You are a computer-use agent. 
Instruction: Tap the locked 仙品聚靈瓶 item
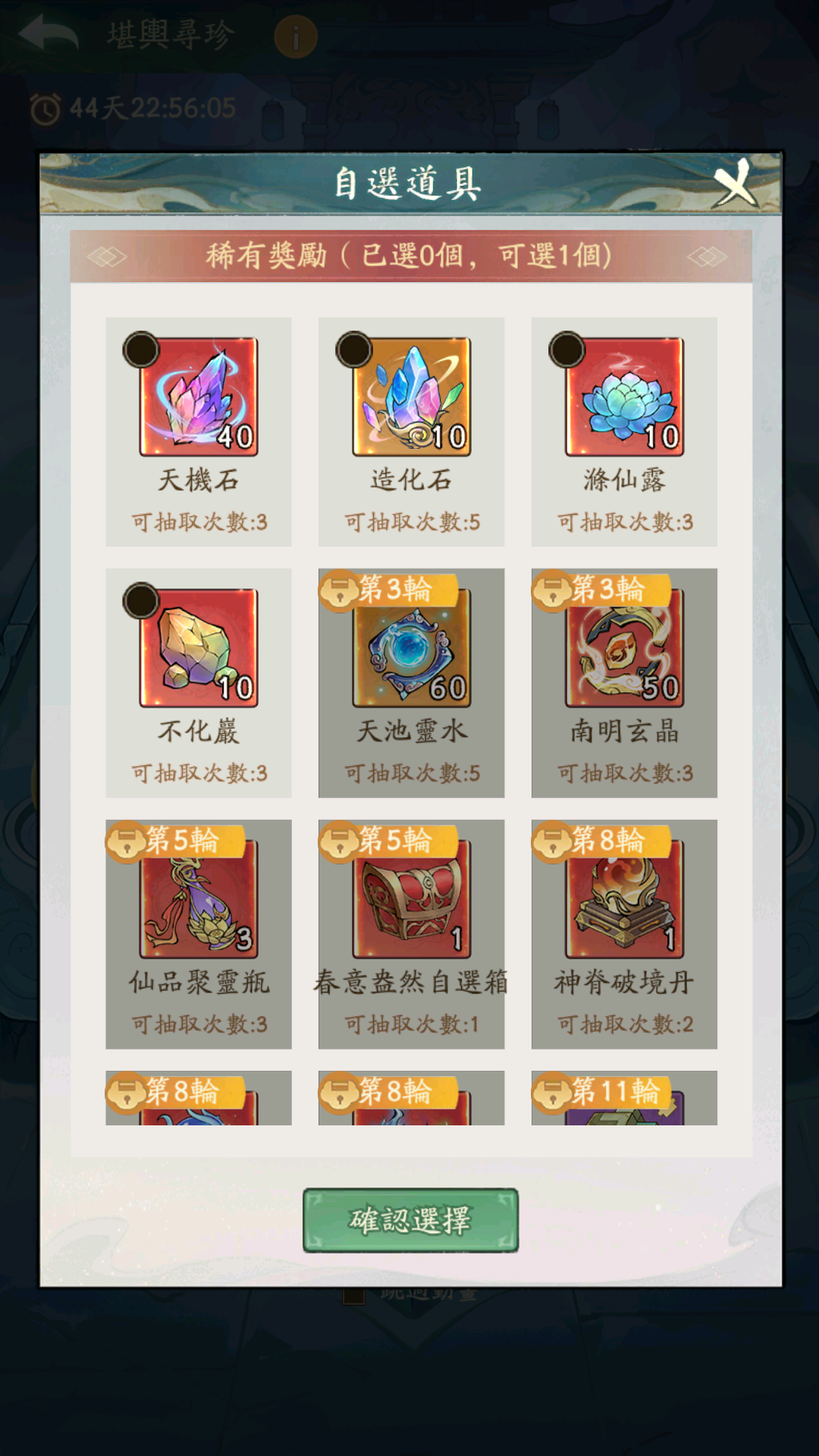199,901
